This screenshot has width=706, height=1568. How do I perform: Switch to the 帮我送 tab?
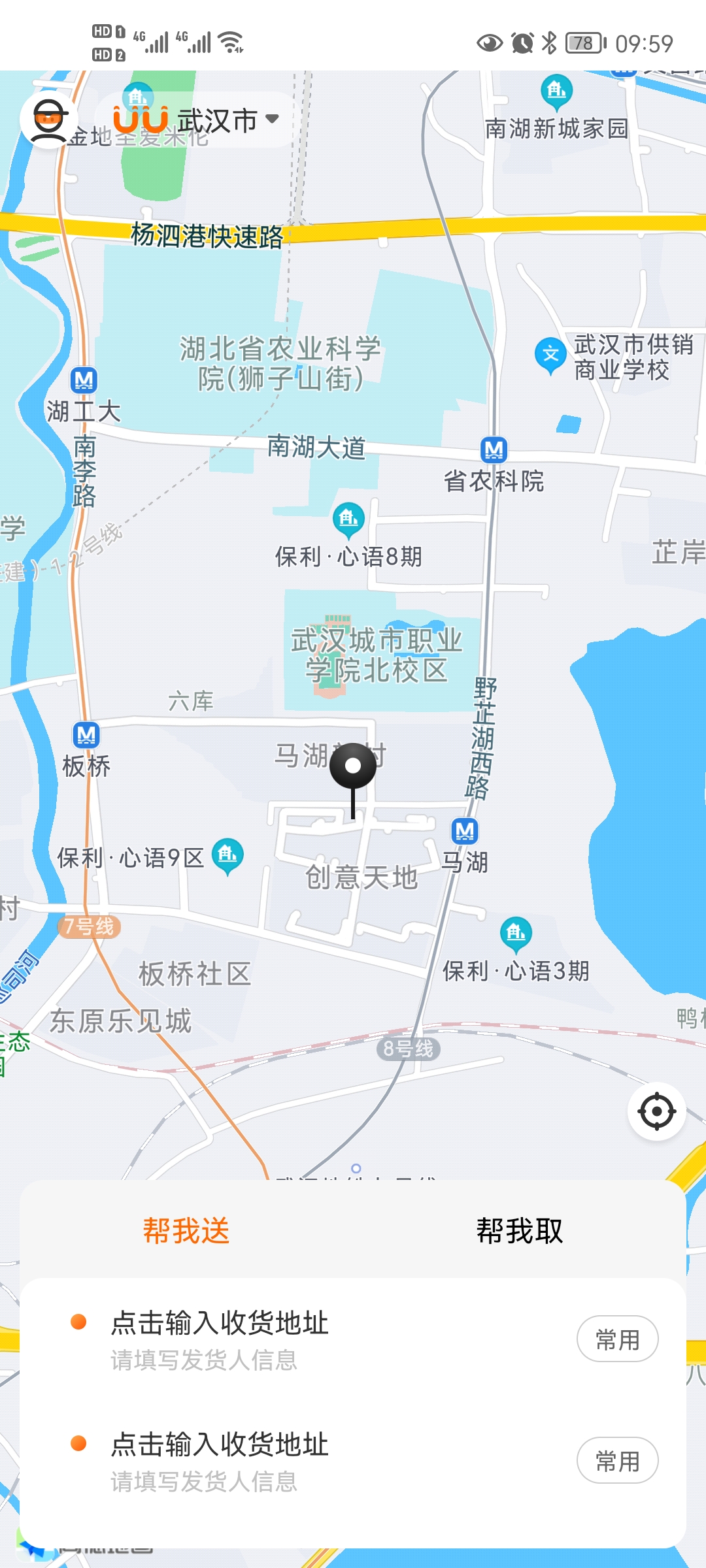[x=186, y=1231]
